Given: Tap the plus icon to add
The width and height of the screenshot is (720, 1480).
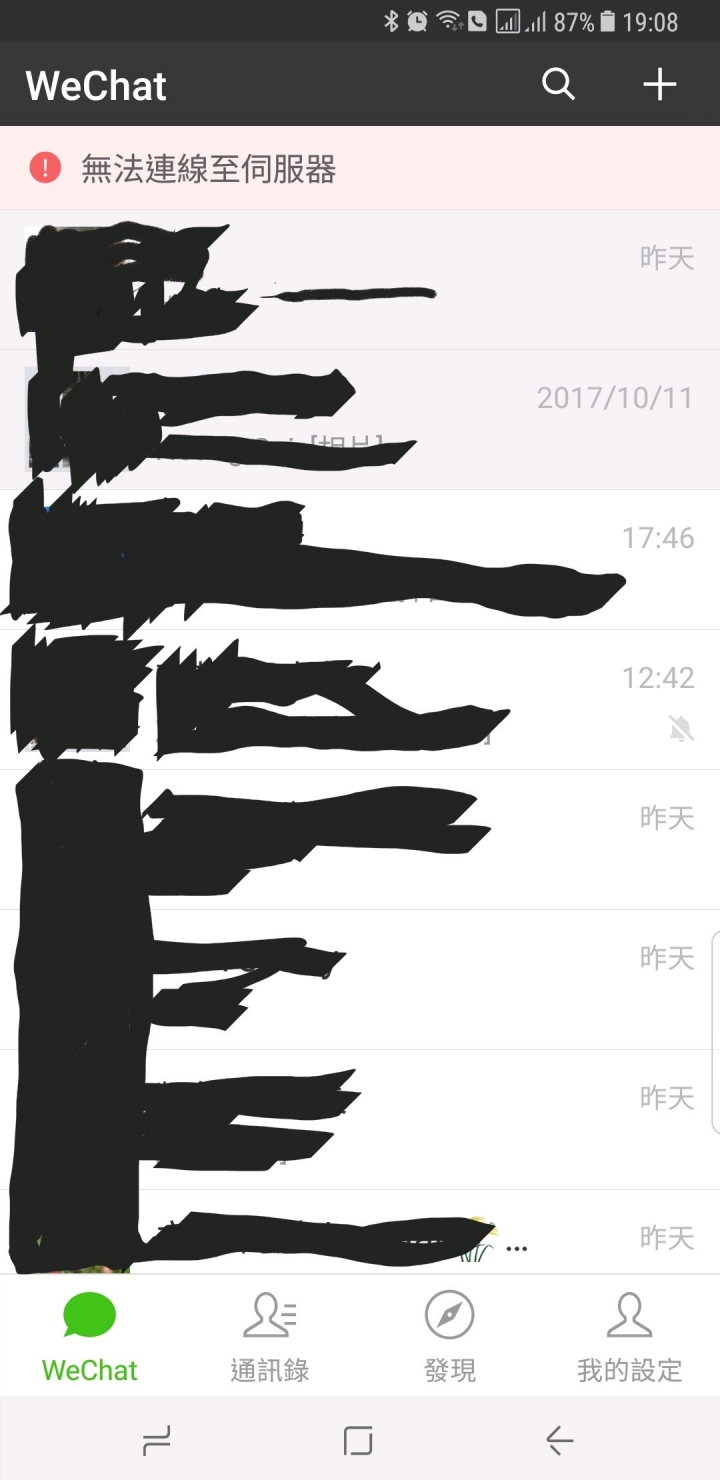Looking at the screenshot, I should (x=659, y=85).
